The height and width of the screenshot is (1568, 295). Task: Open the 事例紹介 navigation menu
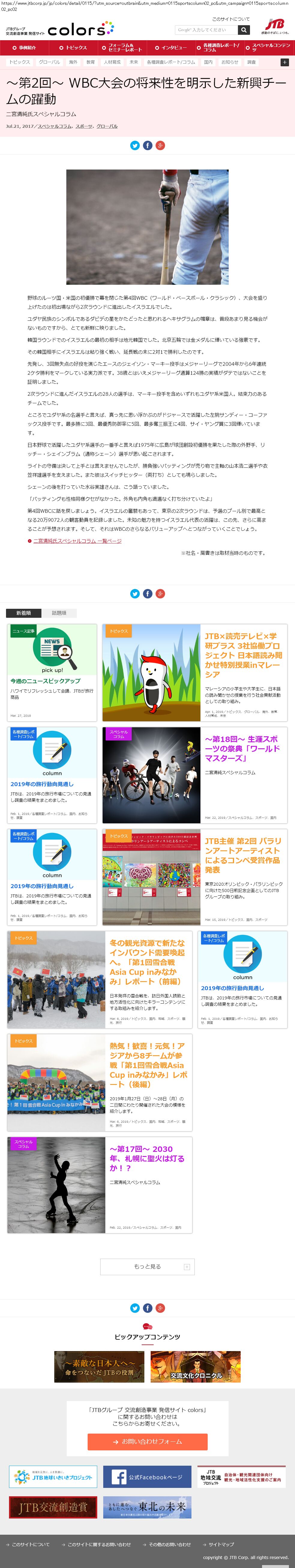click(x=24, y=47)
